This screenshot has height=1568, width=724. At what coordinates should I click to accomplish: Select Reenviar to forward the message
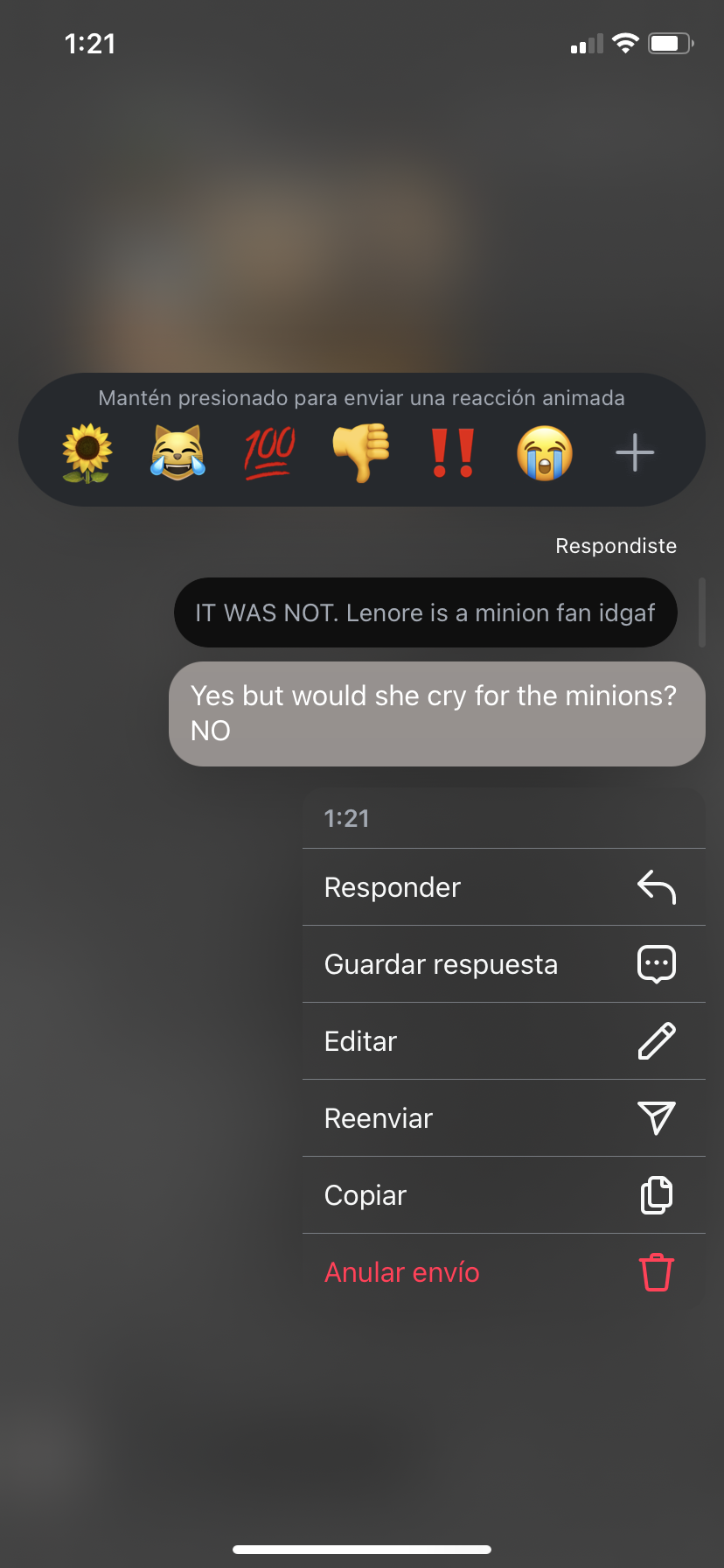504,1118
